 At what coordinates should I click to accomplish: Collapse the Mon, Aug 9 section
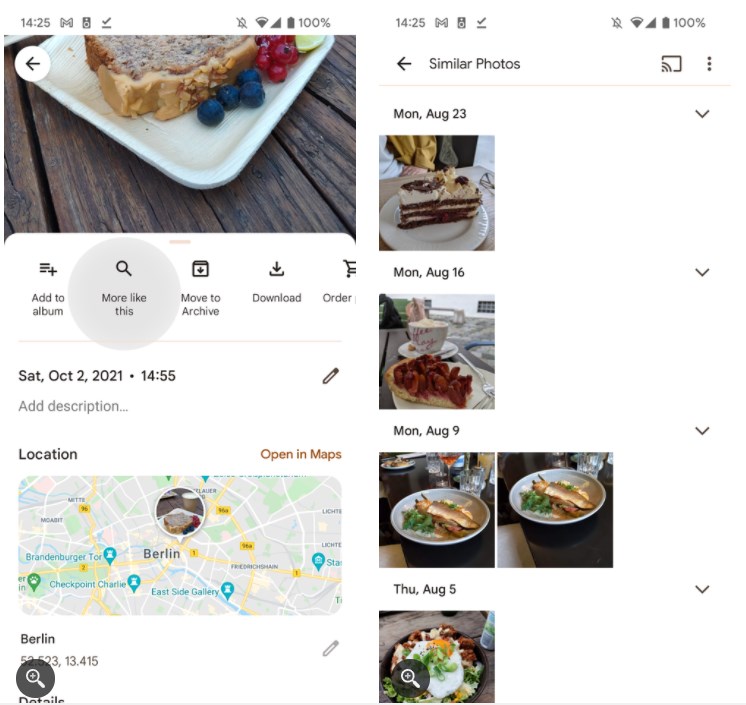[702, 431]
